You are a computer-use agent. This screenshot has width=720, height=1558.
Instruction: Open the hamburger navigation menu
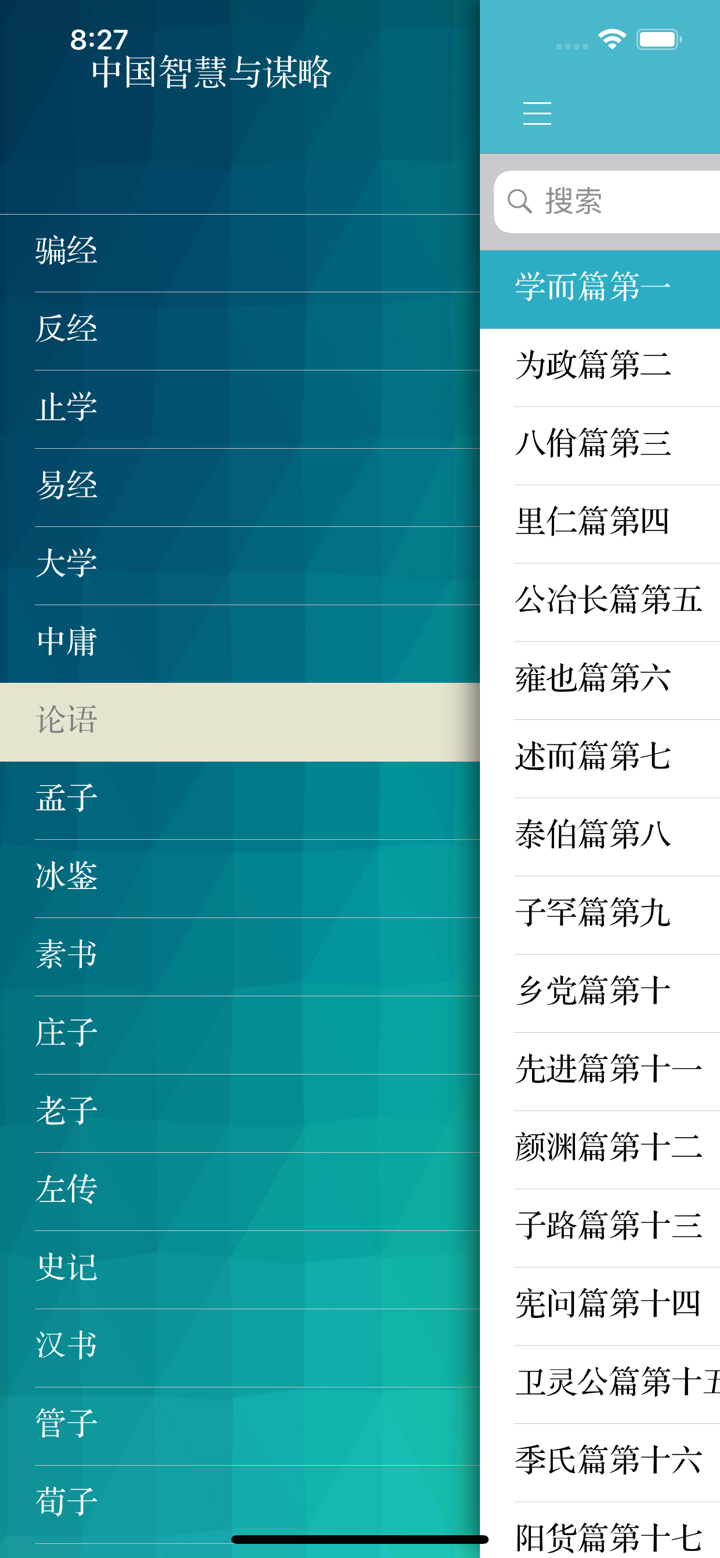coord(537,113)
